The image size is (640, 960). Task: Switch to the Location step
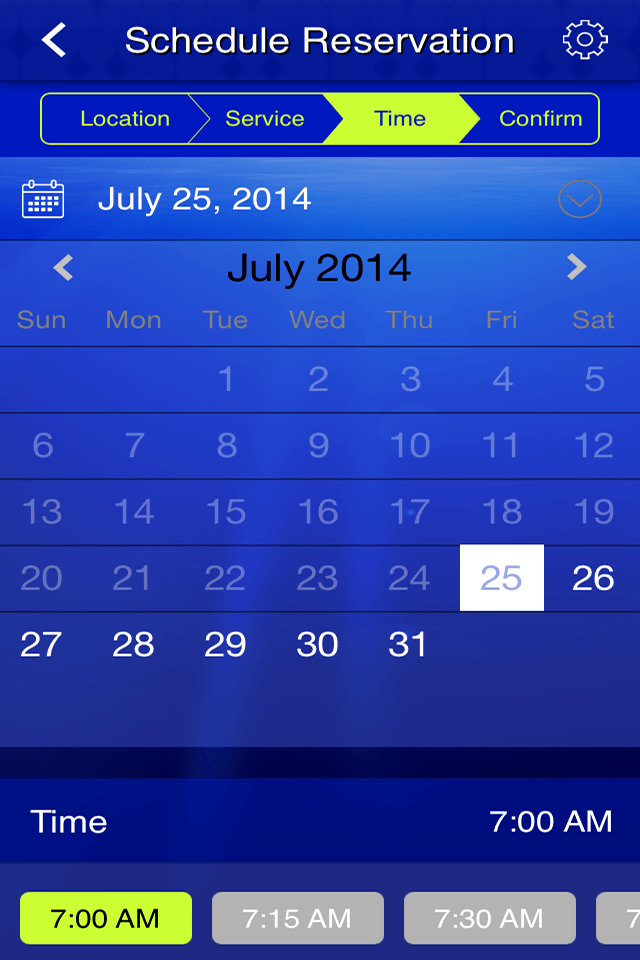coord(124,119)
